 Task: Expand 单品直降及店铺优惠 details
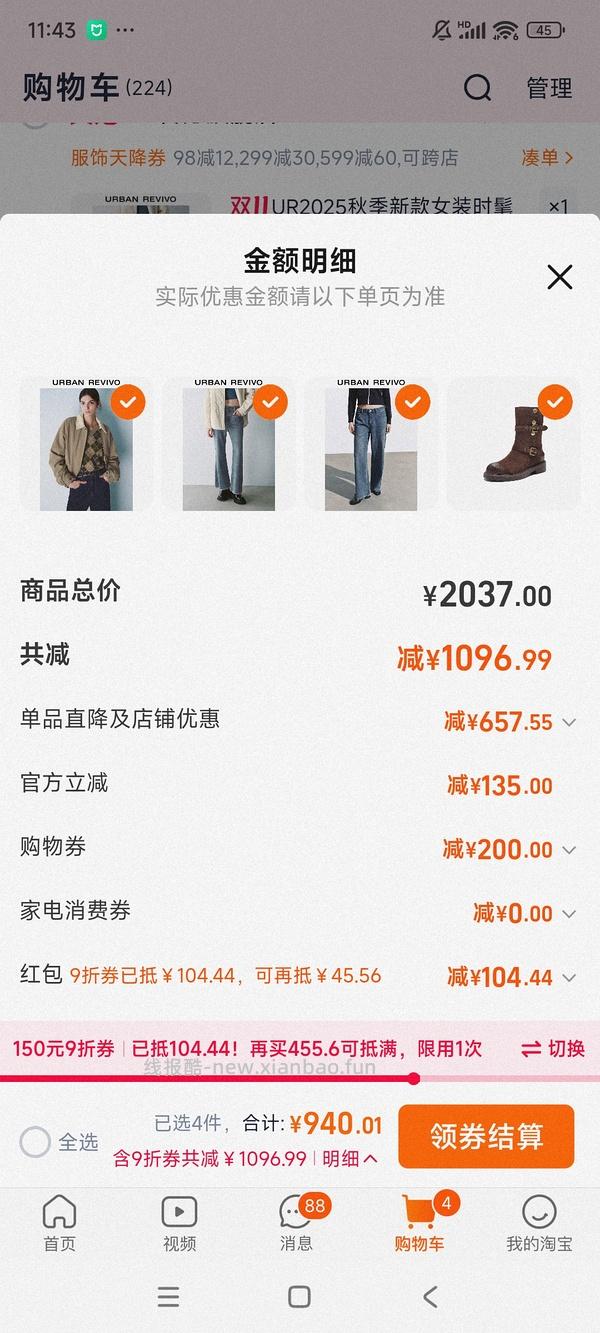pyautogui.click(x=569, y=722)
